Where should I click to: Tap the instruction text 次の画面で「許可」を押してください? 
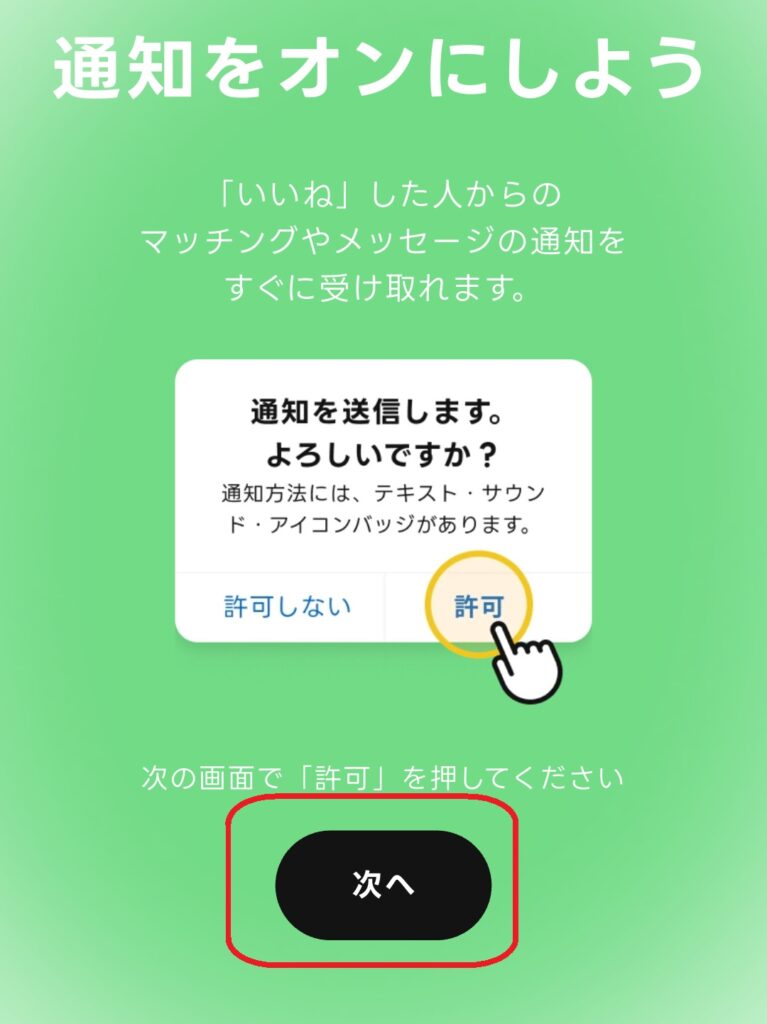click(x=383, y=775)
